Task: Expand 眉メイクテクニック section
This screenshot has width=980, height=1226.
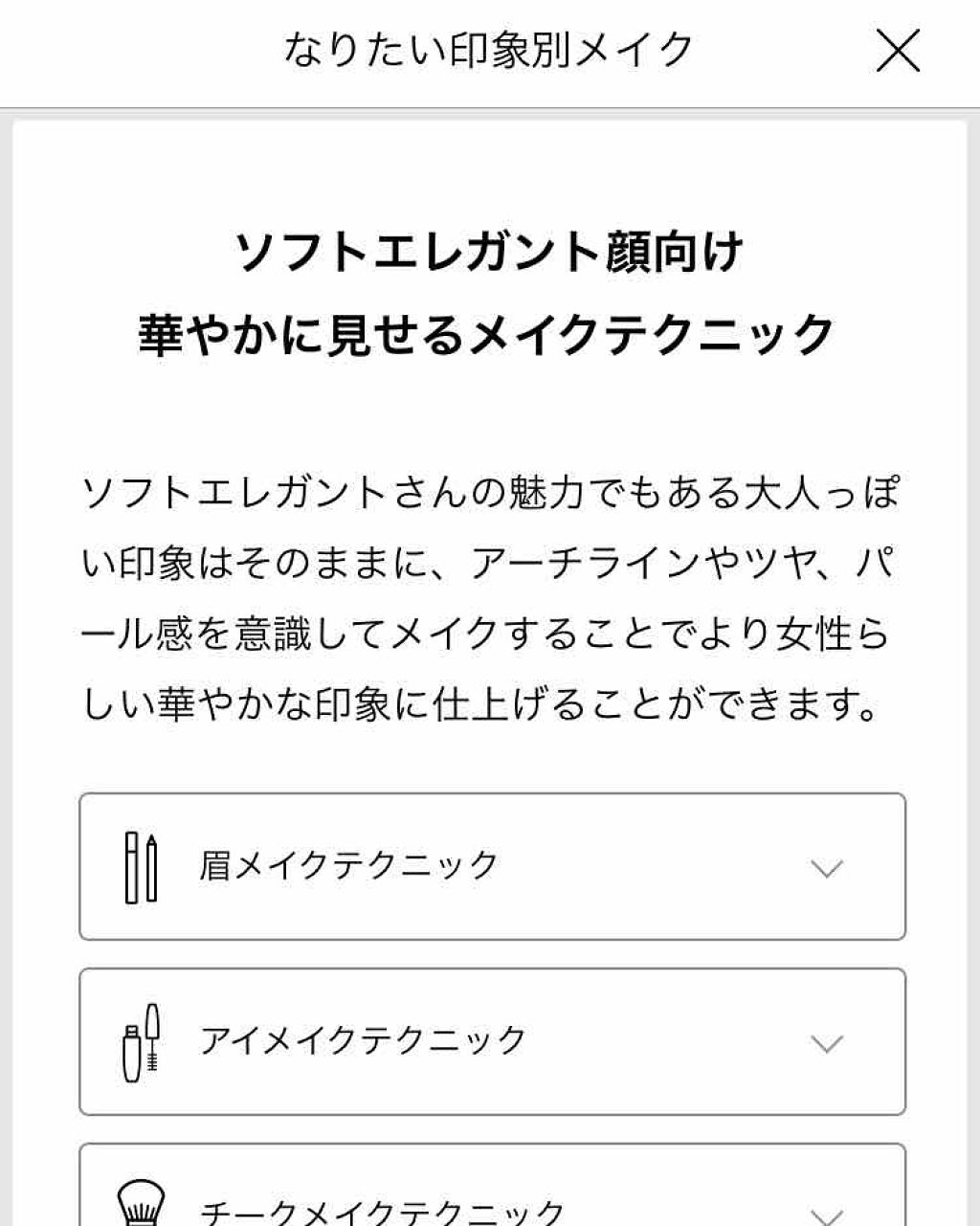Action: tap(492, 866)
